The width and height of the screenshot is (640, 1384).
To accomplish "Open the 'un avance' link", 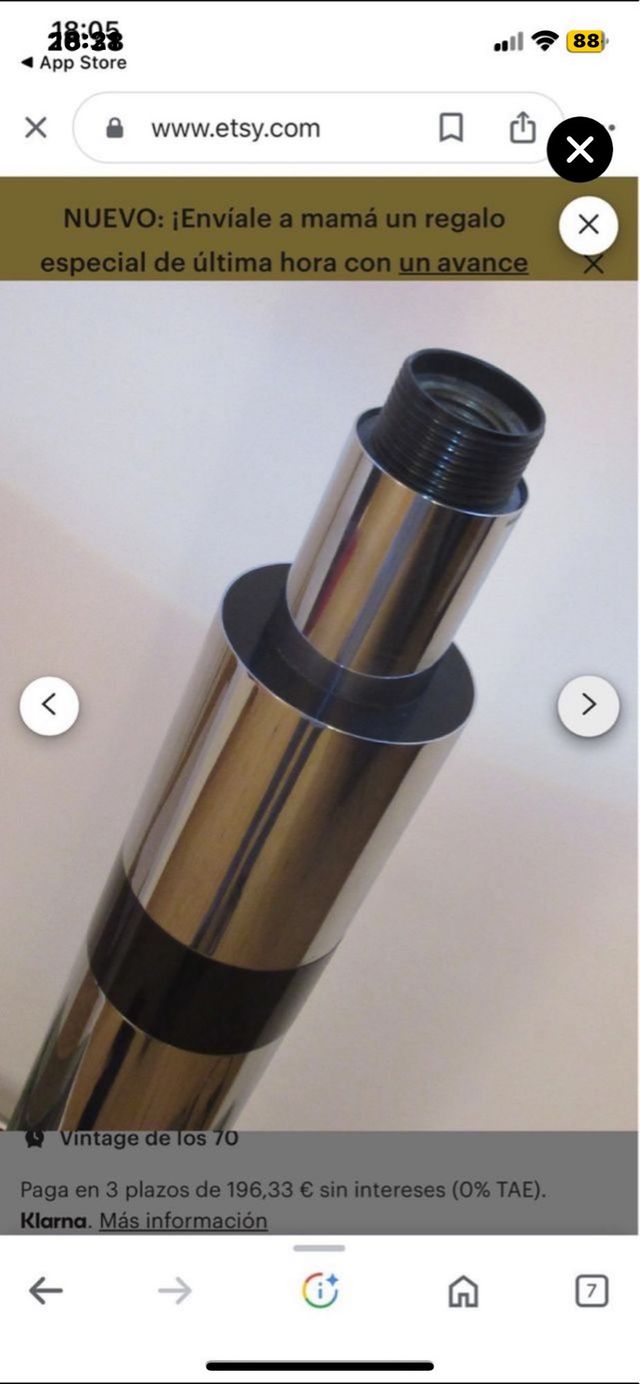I will 463,263.
